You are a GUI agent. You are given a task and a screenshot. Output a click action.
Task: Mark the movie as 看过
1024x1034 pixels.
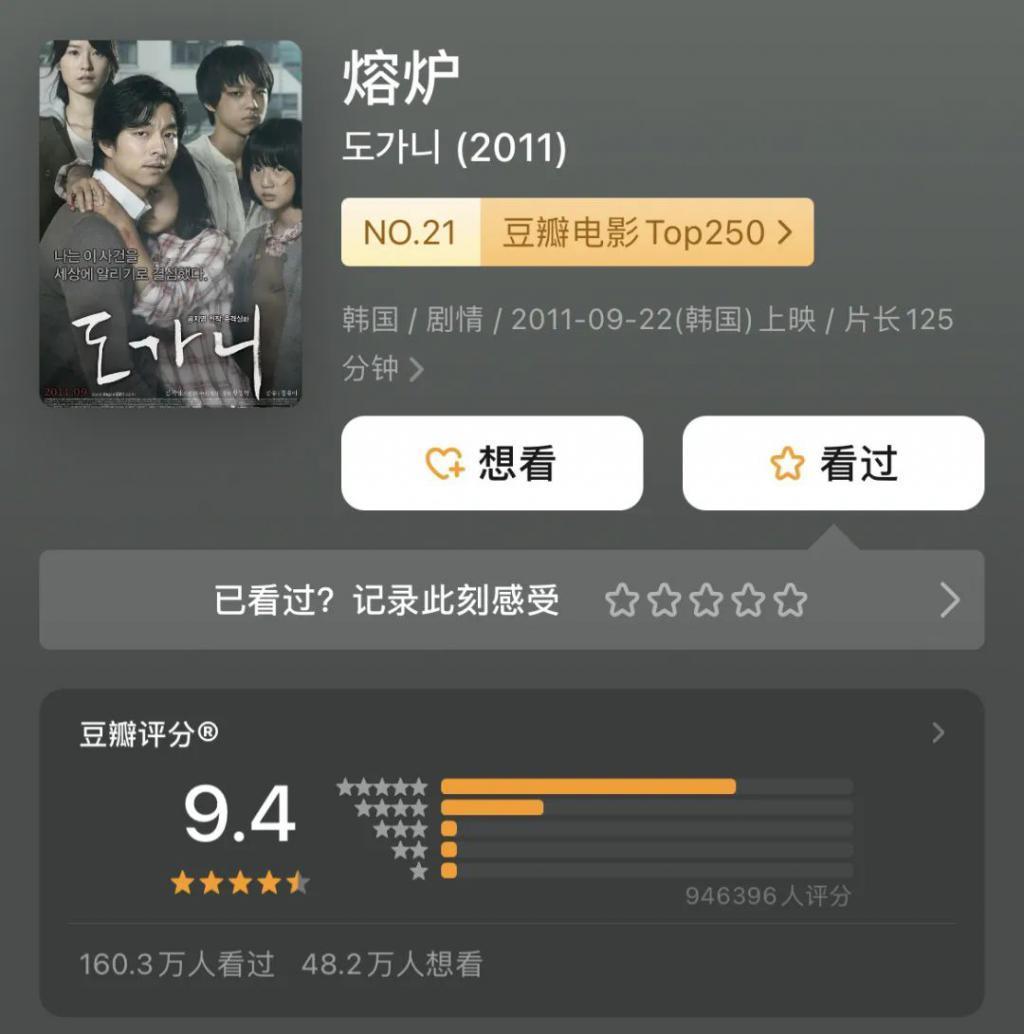pos(833,463)
